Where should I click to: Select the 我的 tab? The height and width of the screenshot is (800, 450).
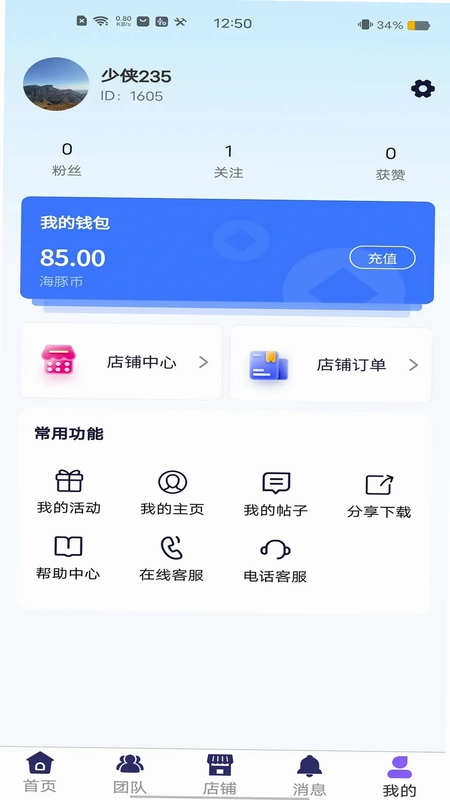[399, 777]
